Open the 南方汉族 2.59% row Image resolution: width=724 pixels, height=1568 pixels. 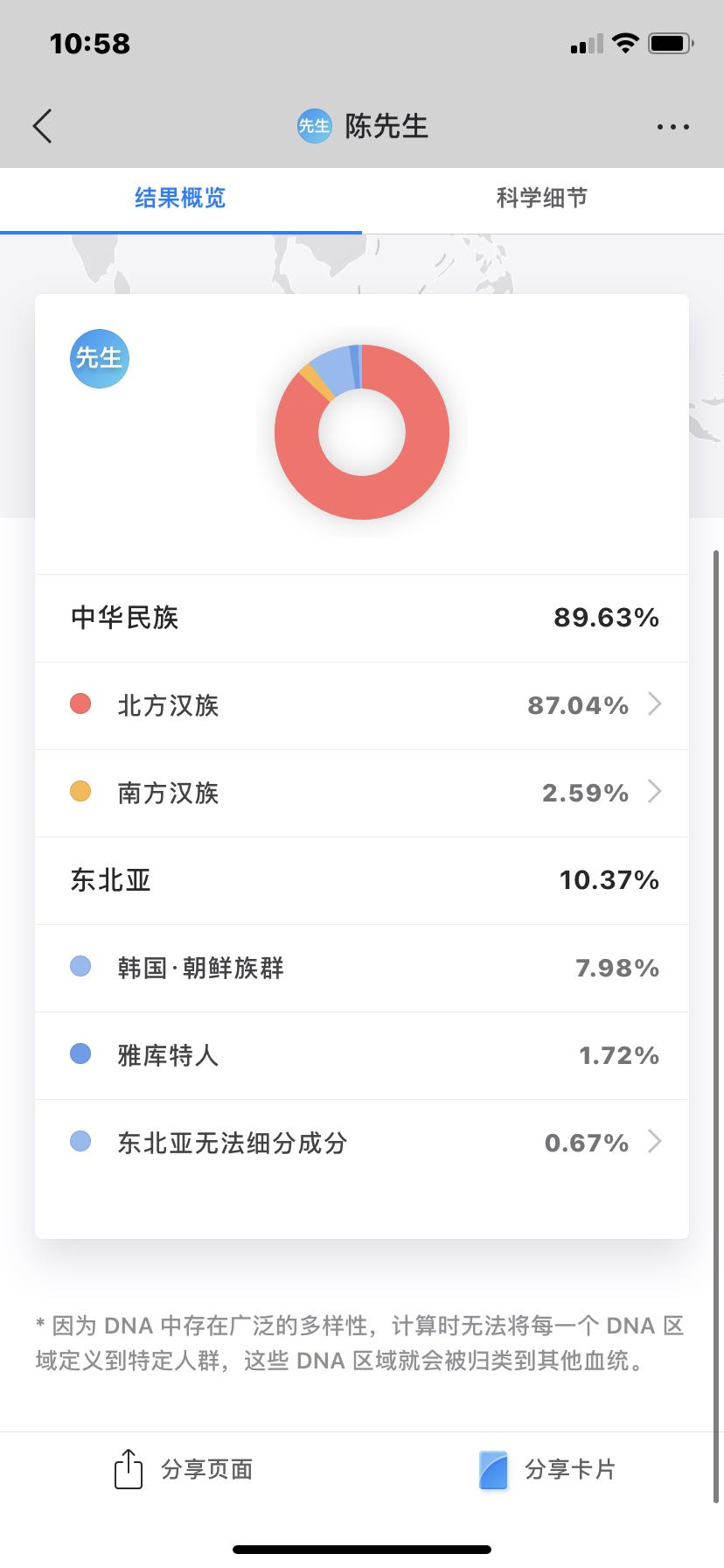[x=362, y=793]
